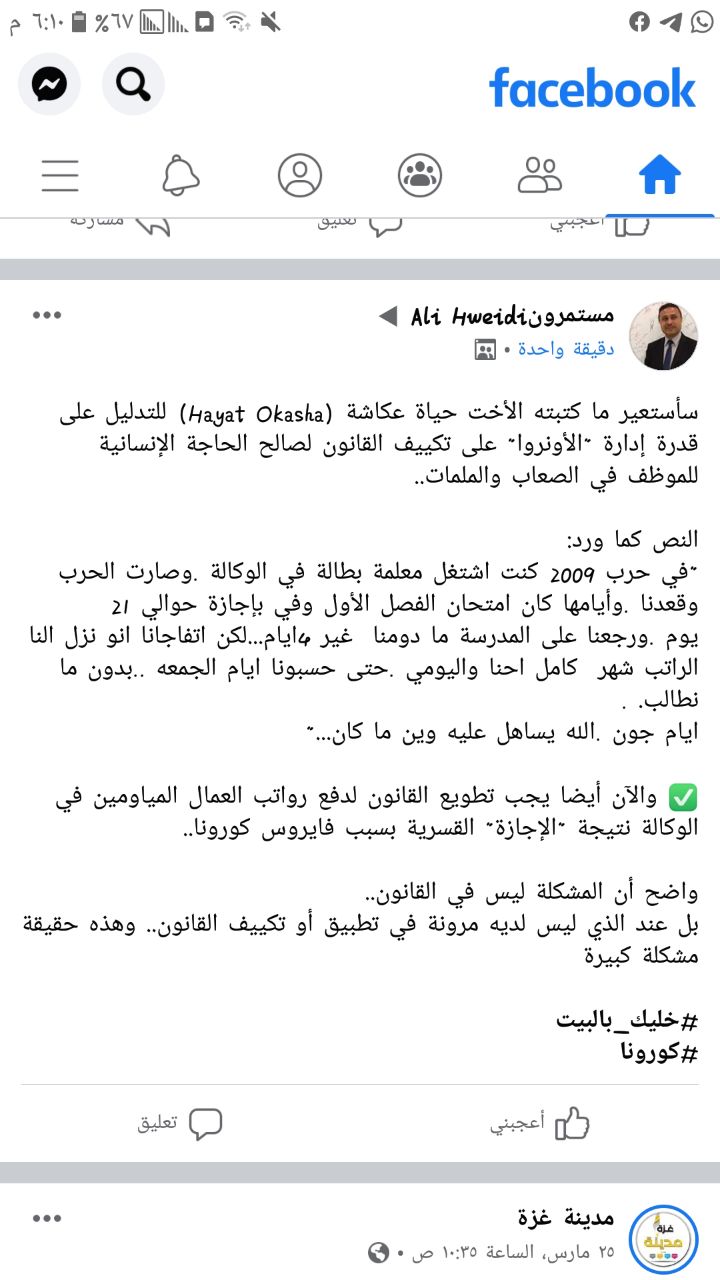
Task: Open the Facebook search icon
Action: point(133,85)
